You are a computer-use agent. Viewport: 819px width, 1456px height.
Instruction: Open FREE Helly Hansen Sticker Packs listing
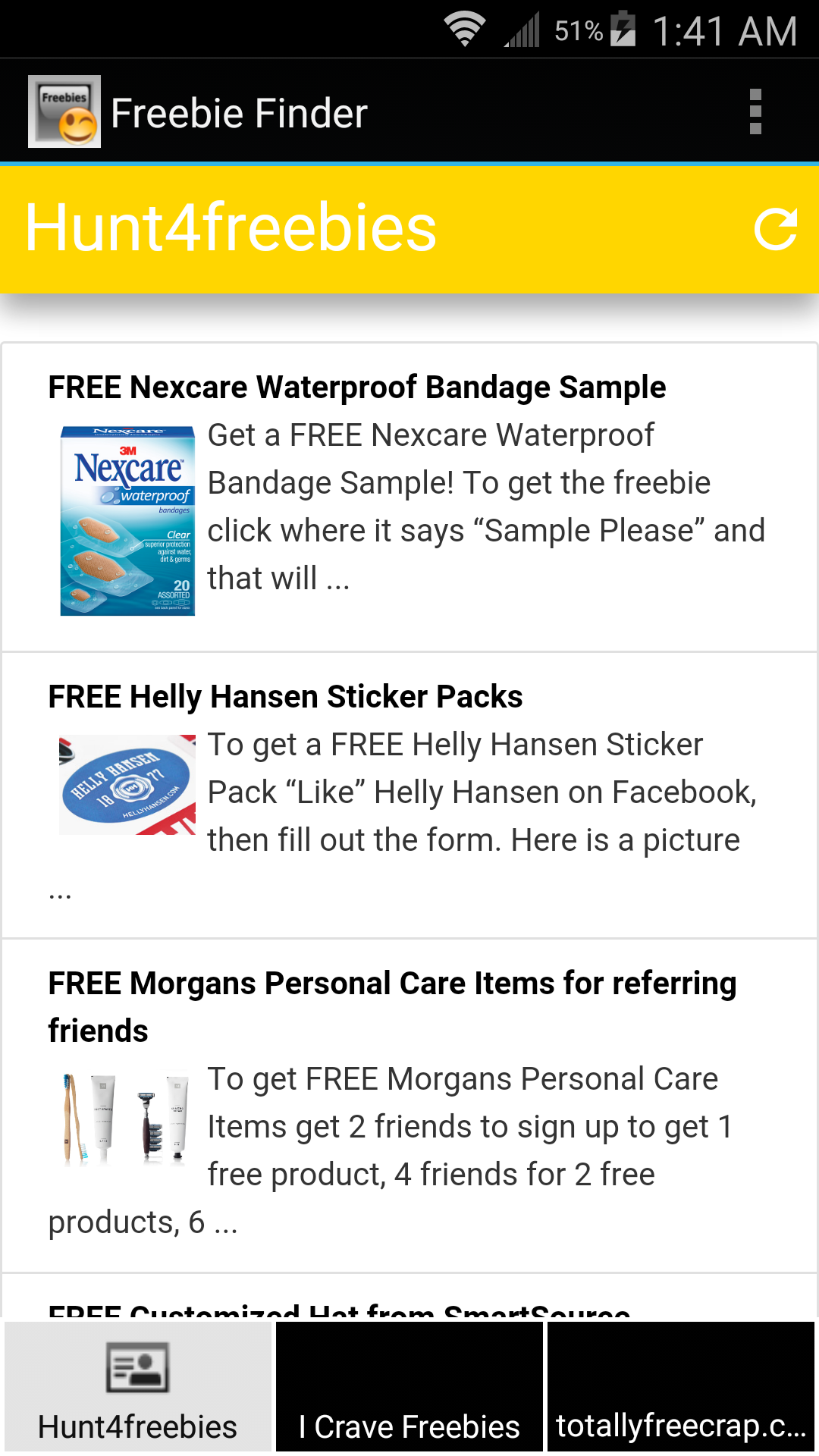286,695
